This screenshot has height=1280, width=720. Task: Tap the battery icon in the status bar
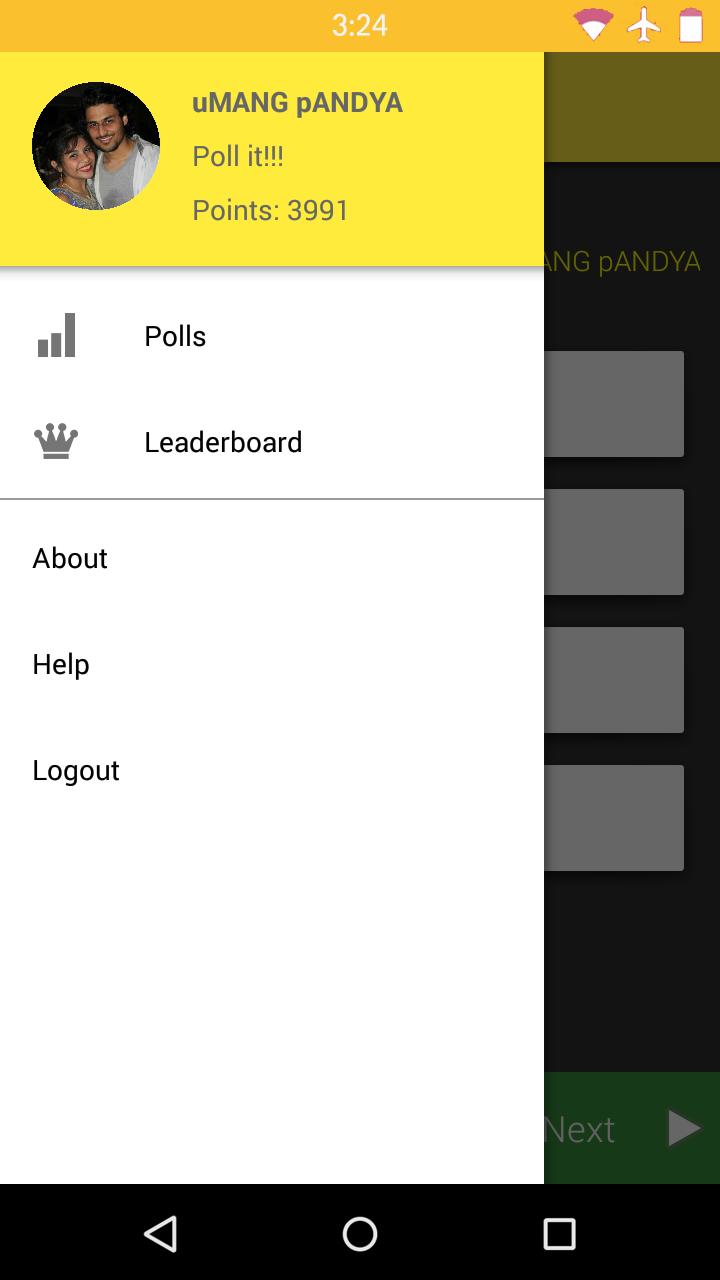pyautogui.click(x=692, y=25)
